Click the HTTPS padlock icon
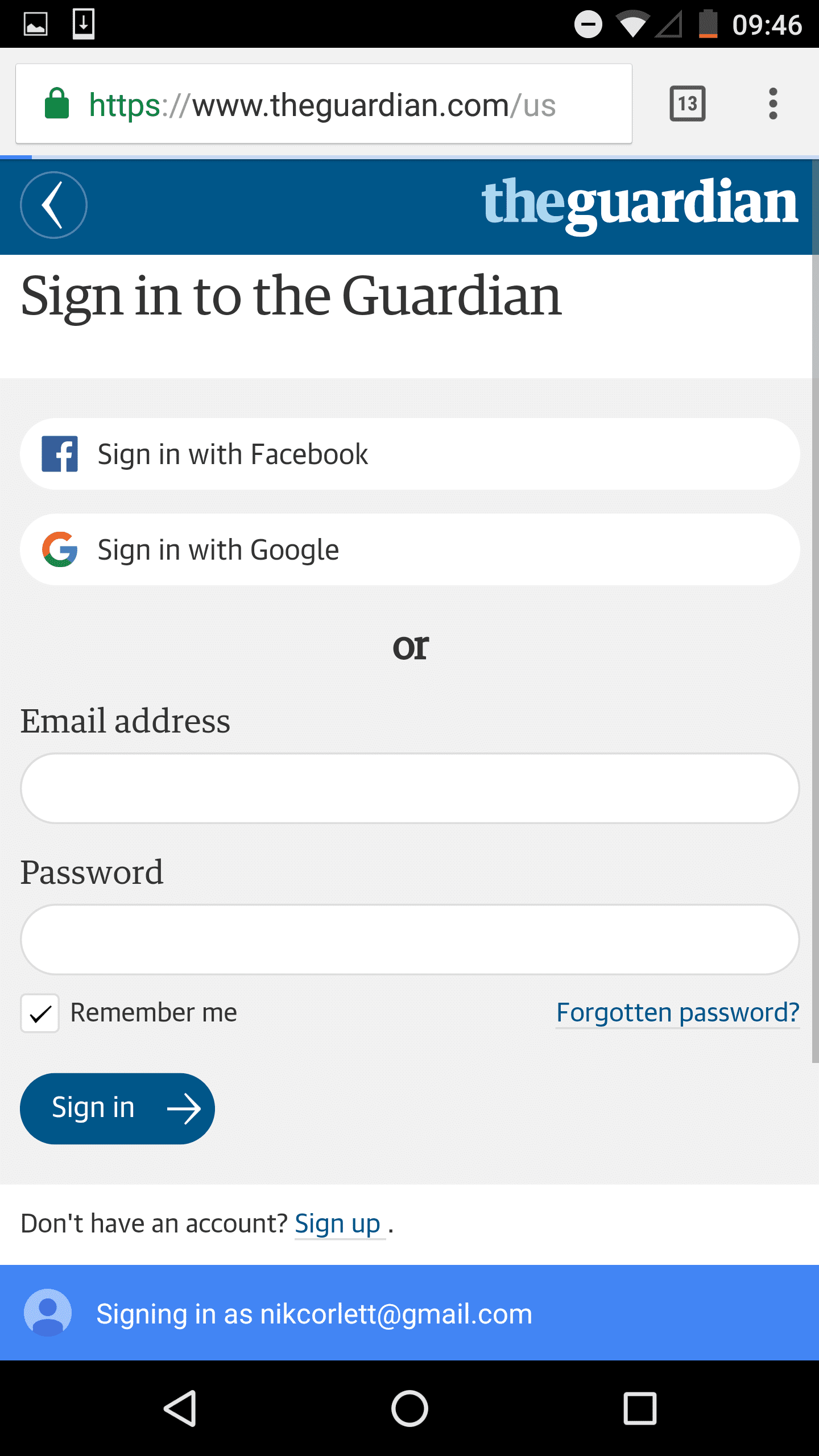 point(57,104)
